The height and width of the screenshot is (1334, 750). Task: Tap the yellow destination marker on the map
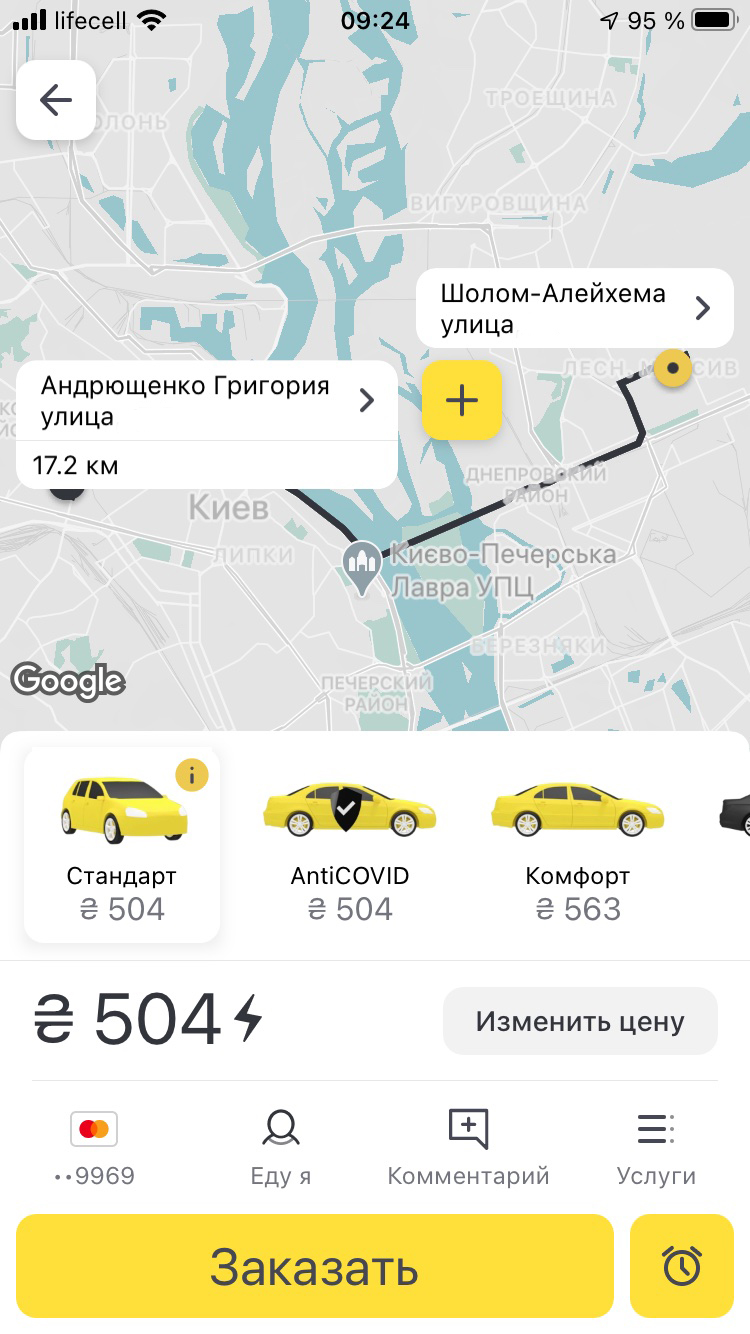click(672, 368)
